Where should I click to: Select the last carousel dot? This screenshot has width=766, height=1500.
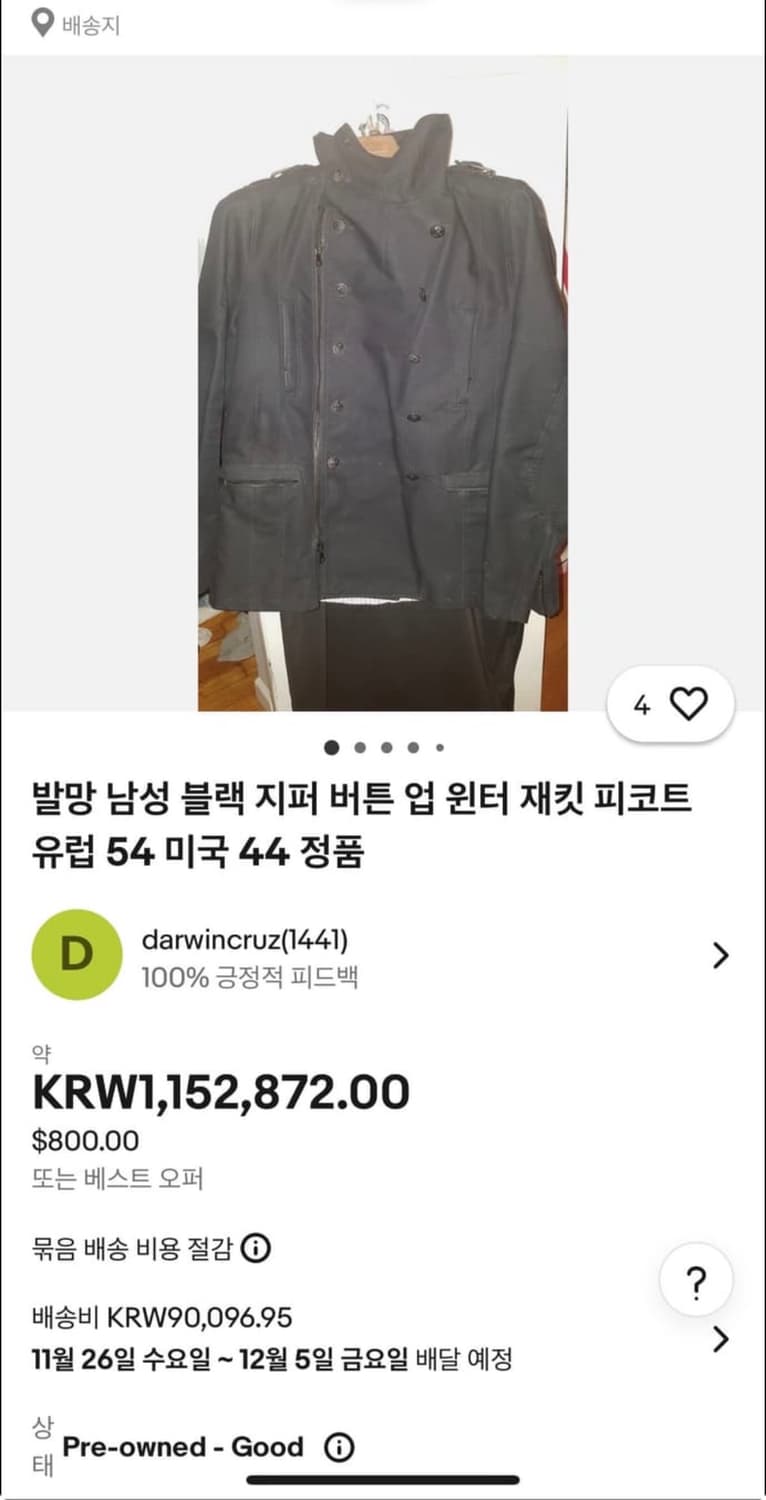[437, 745]
